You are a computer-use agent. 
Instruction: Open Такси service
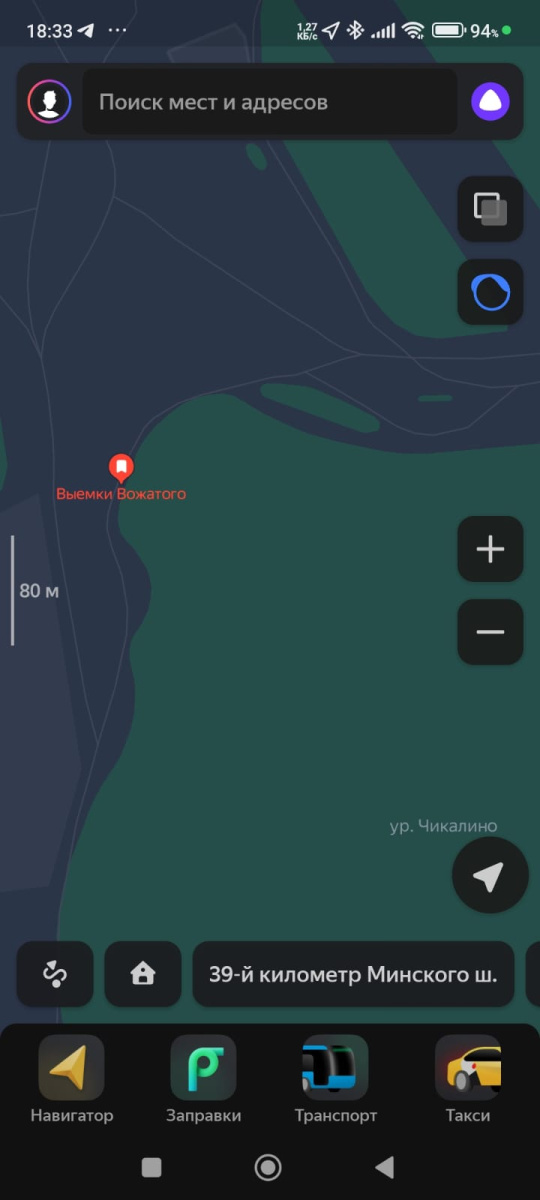pos(468,1079)
